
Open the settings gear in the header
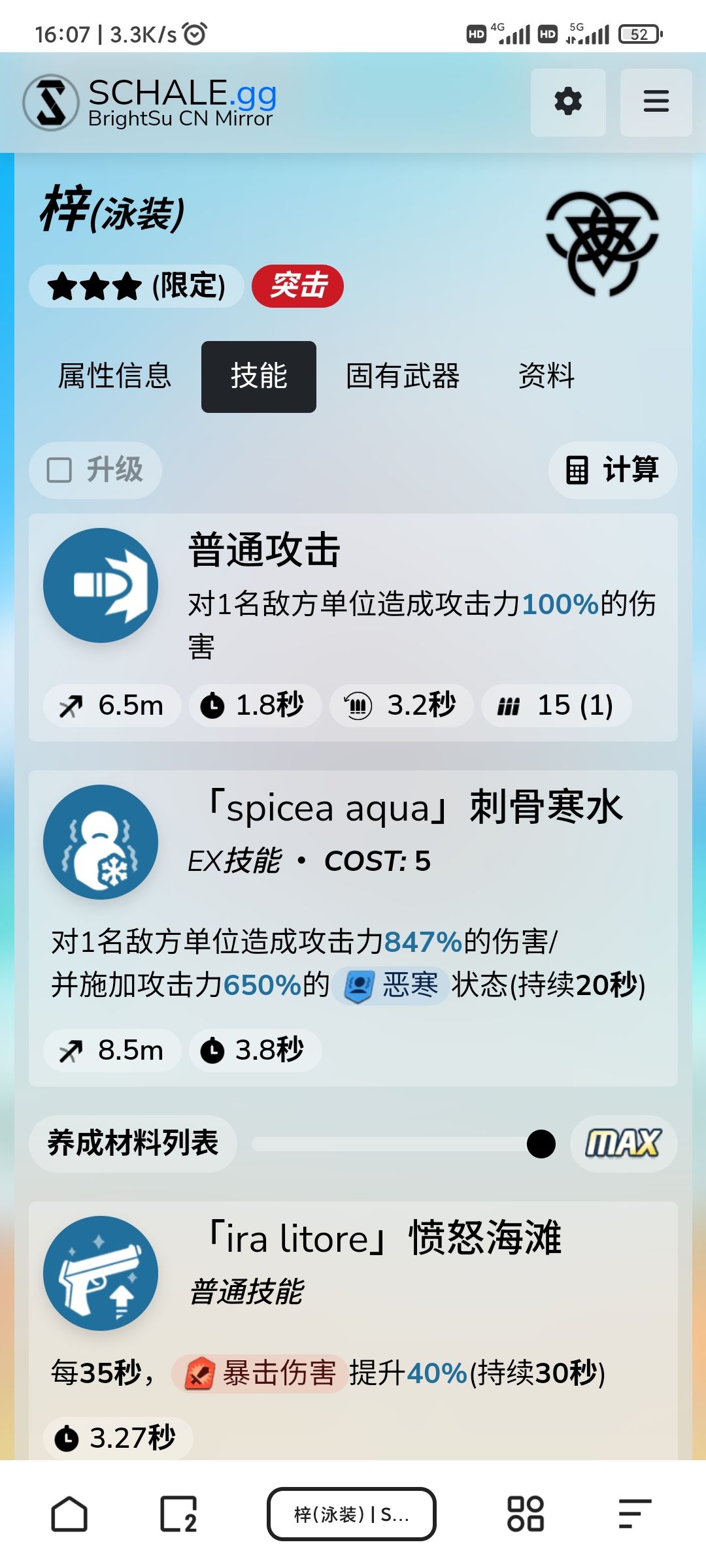568,103
